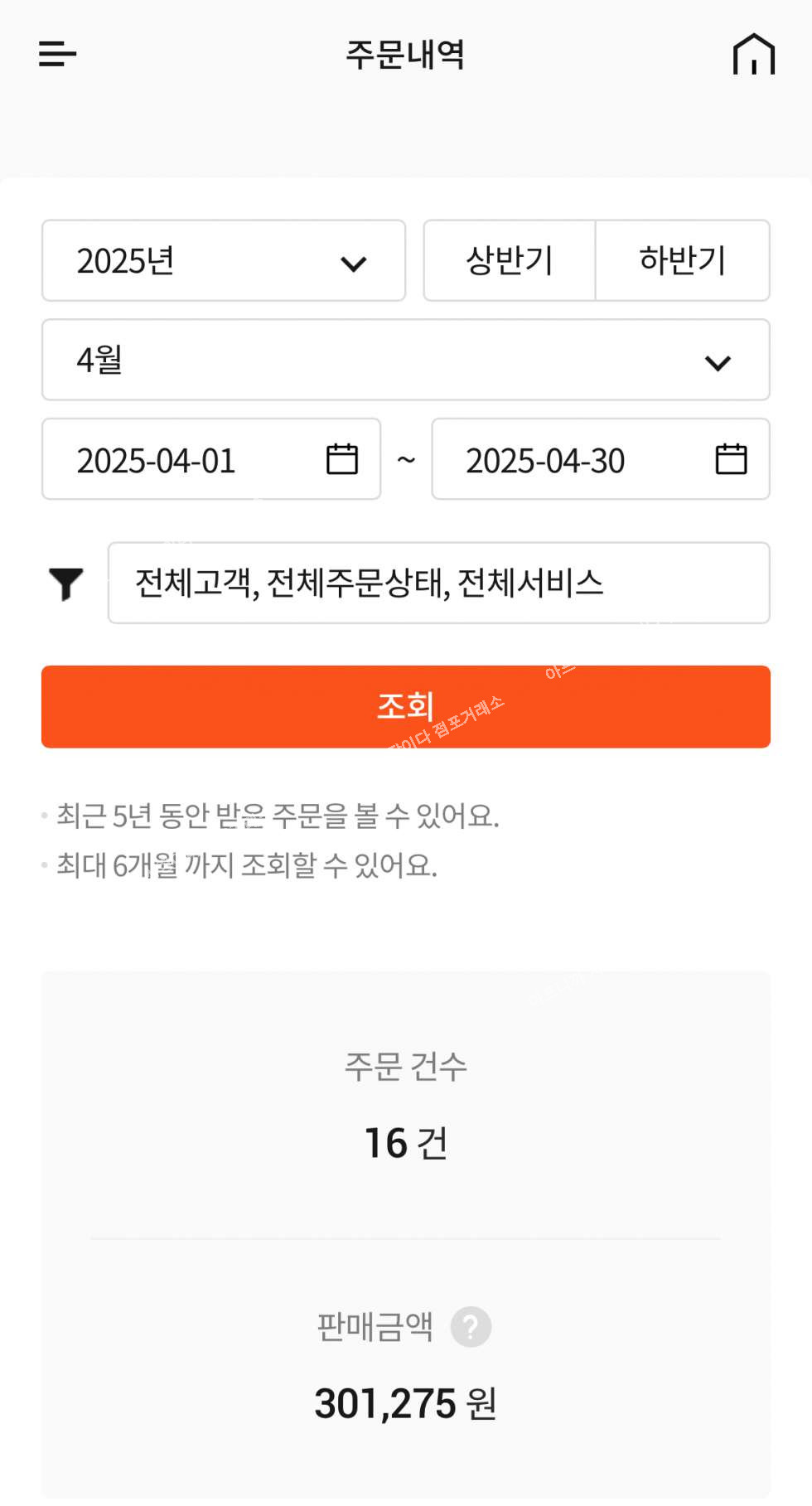Show help for 판매금액
Screen dimensions: 812x1506
coord(471,1327)
